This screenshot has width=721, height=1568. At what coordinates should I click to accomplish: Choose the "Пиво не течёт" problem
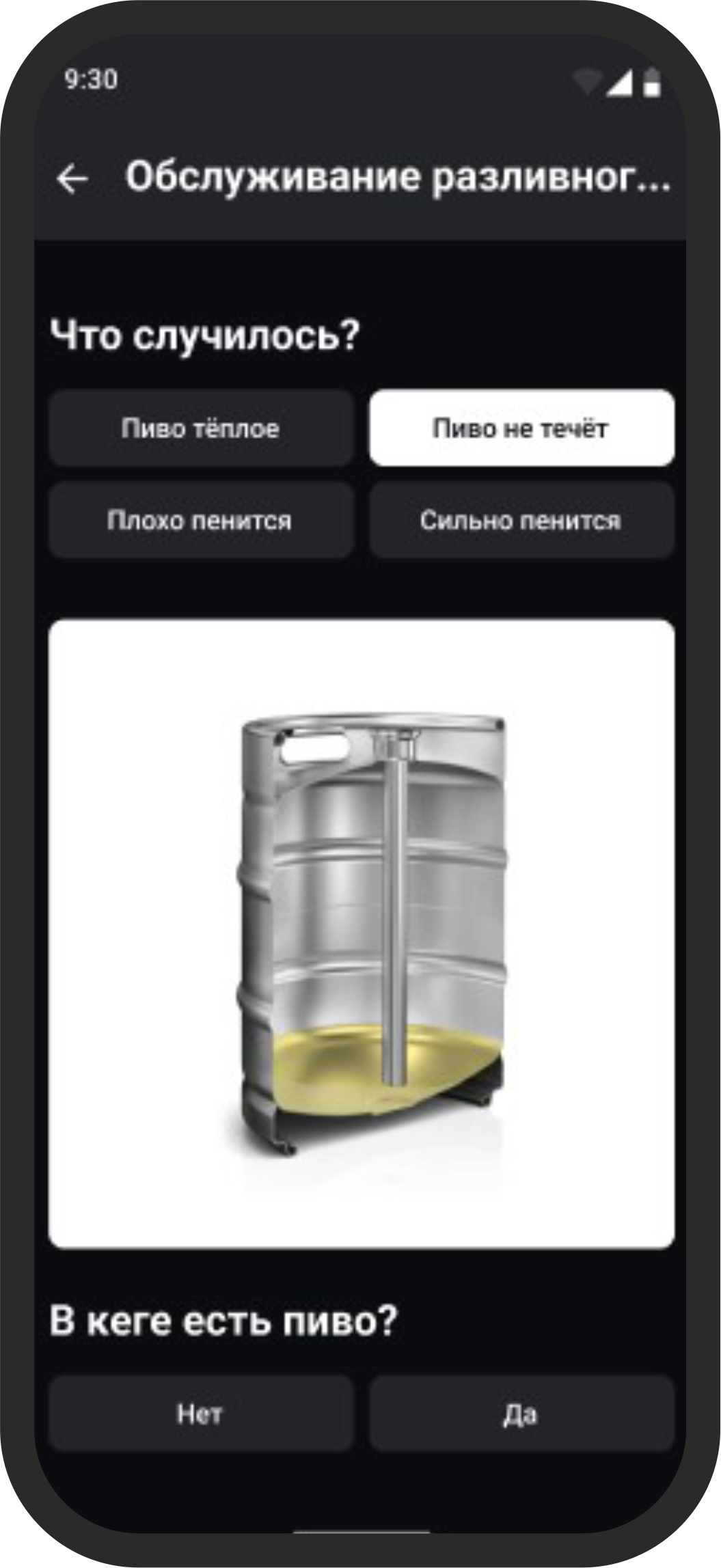(x=521, y=428)
